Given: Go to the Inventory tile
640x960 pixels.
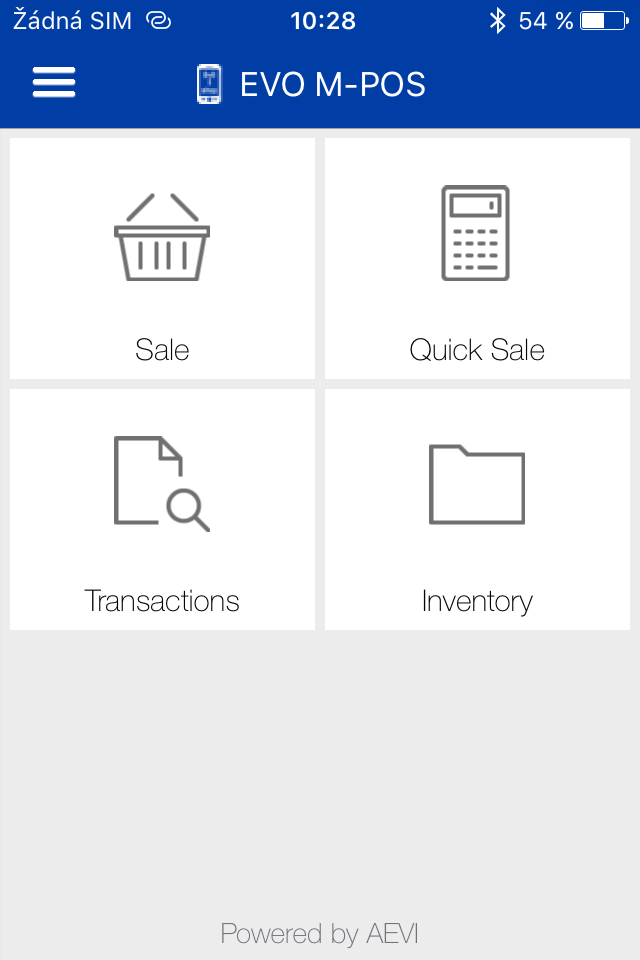Looking at the screenshot, I should pyautogui.click(x=477, y=510).
